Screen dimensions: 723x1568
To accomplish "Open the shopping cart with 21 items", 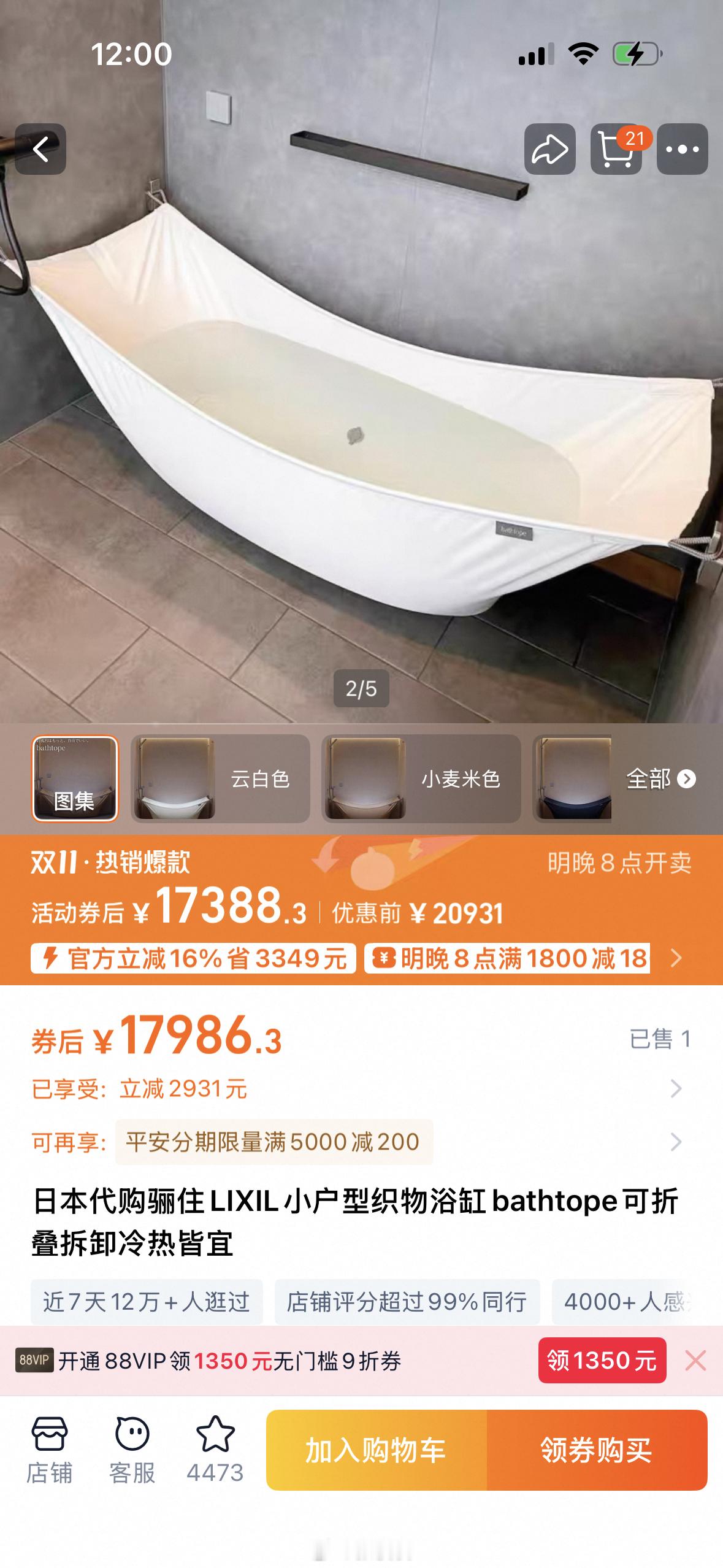I will click(616, 149).
